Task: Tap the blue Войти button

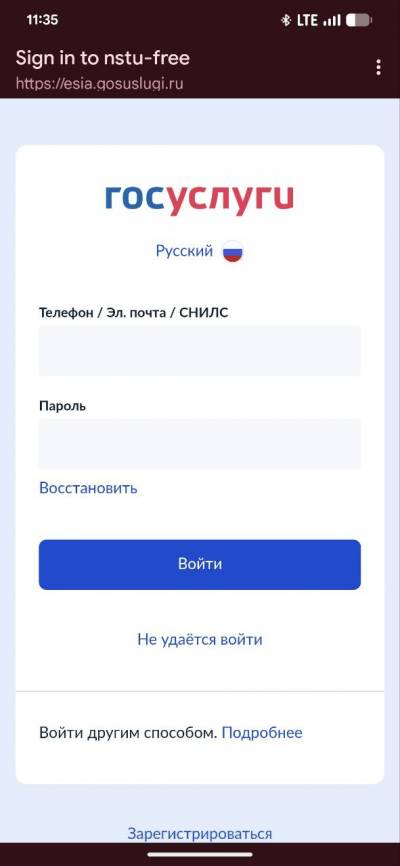Action: 199,564
